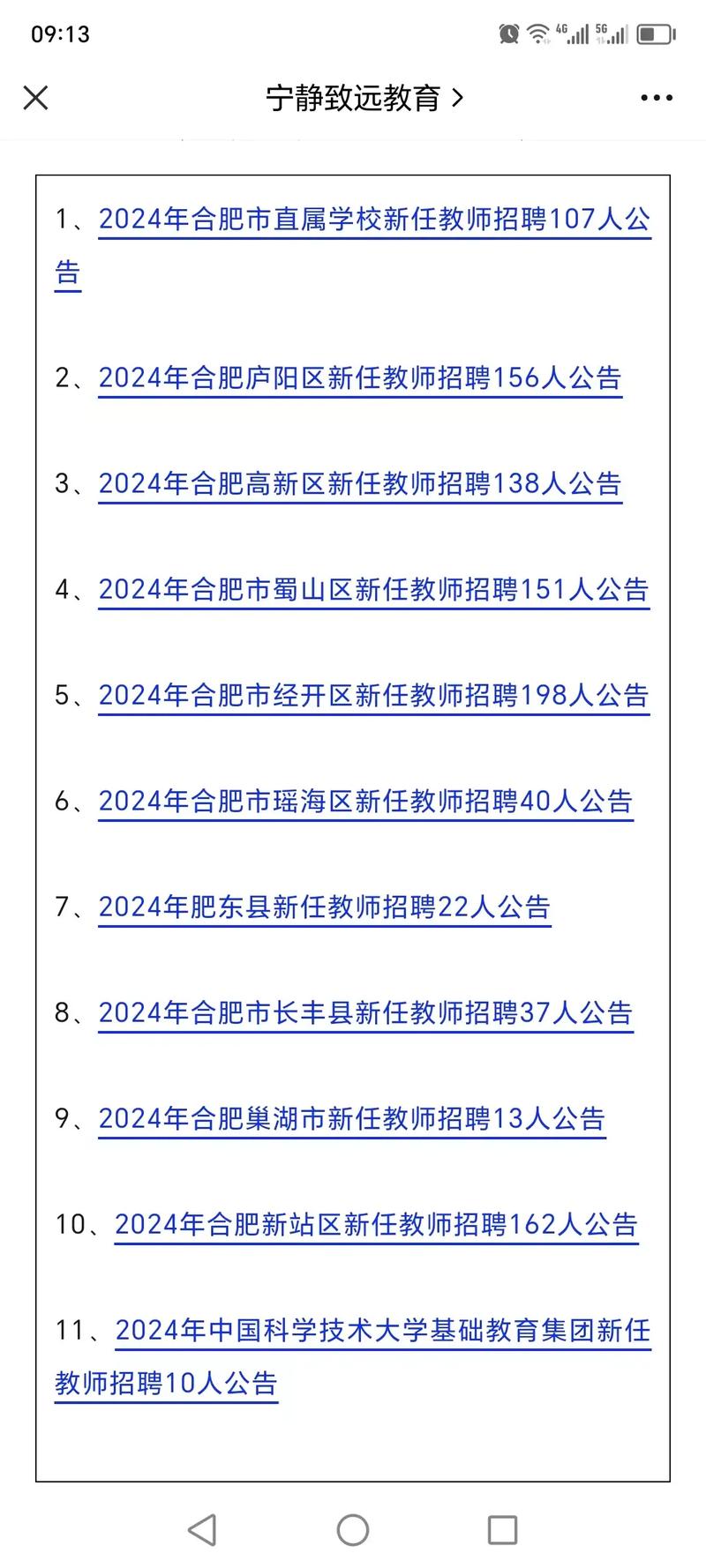Open the 长丰县 37人 recruitment link

coord(365,1012)
